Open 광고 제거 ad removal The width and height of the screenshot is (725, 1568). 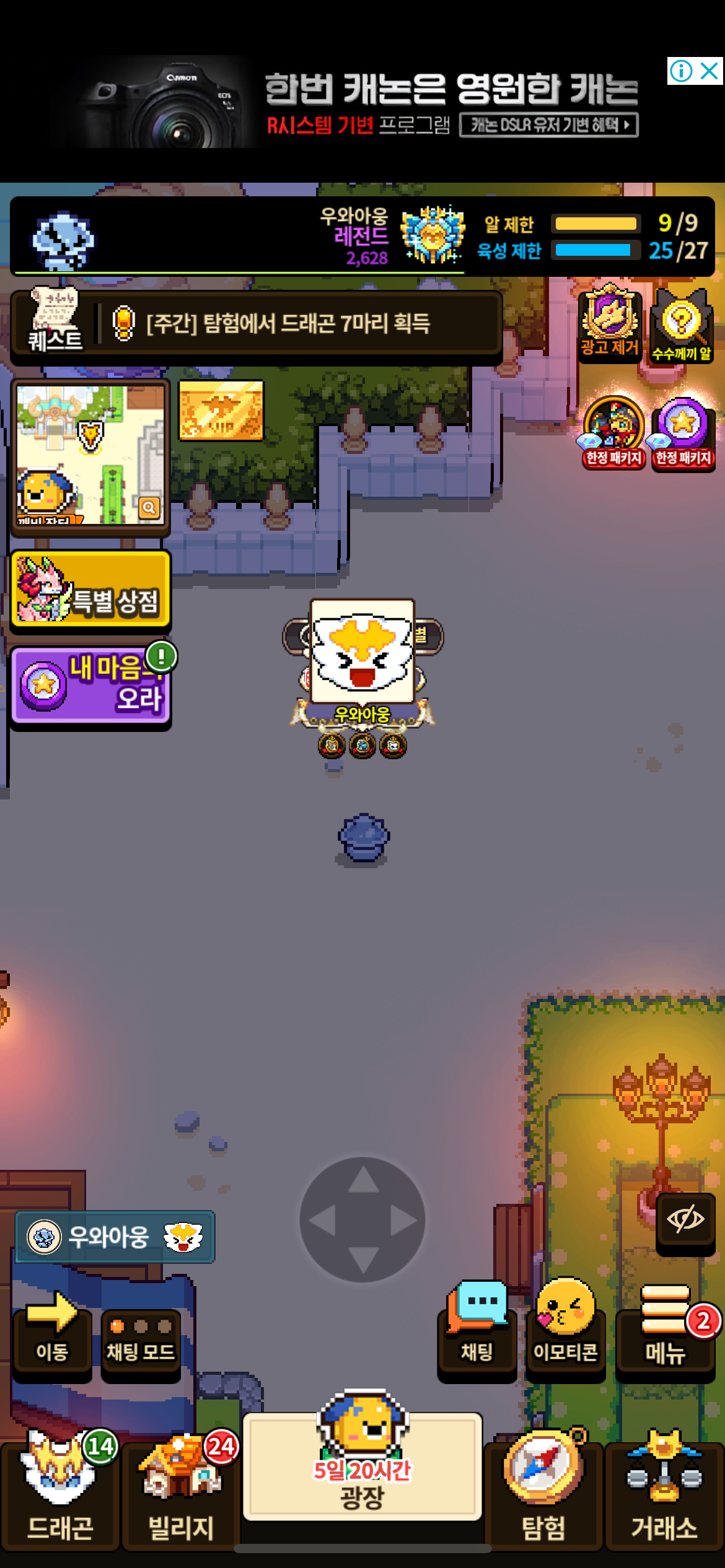point(610,323)
